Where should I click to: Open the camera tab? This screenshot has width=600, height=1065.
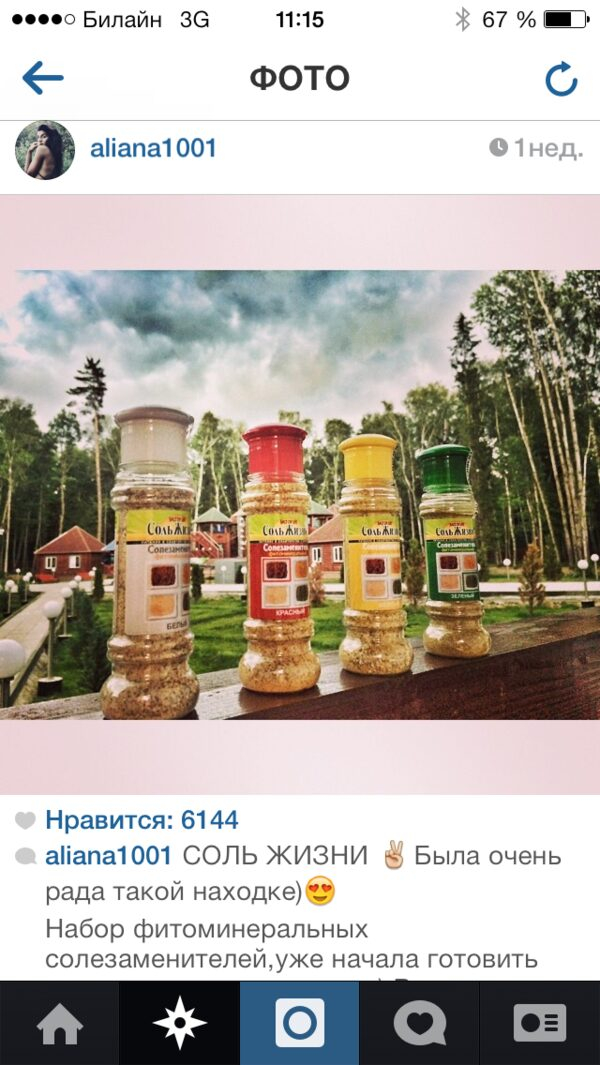(300, 1023)
